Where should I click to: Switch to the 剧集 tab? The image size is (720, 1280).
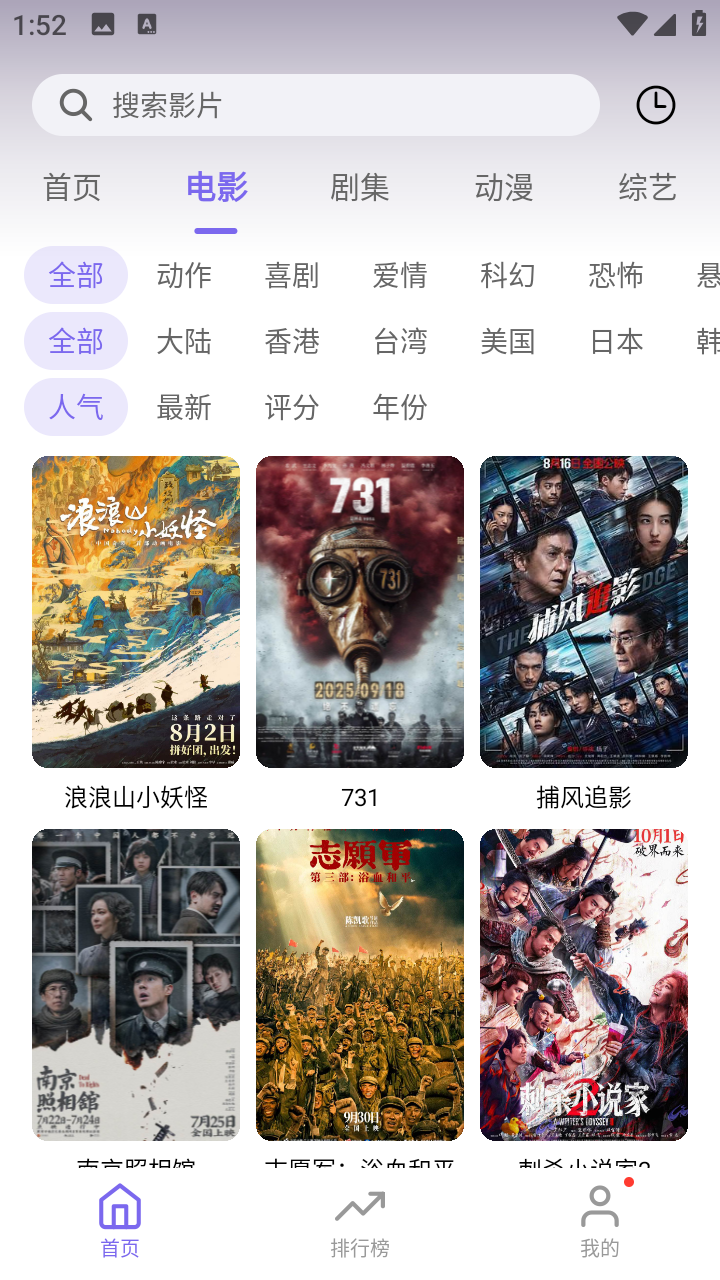click(x=360, y=188)
